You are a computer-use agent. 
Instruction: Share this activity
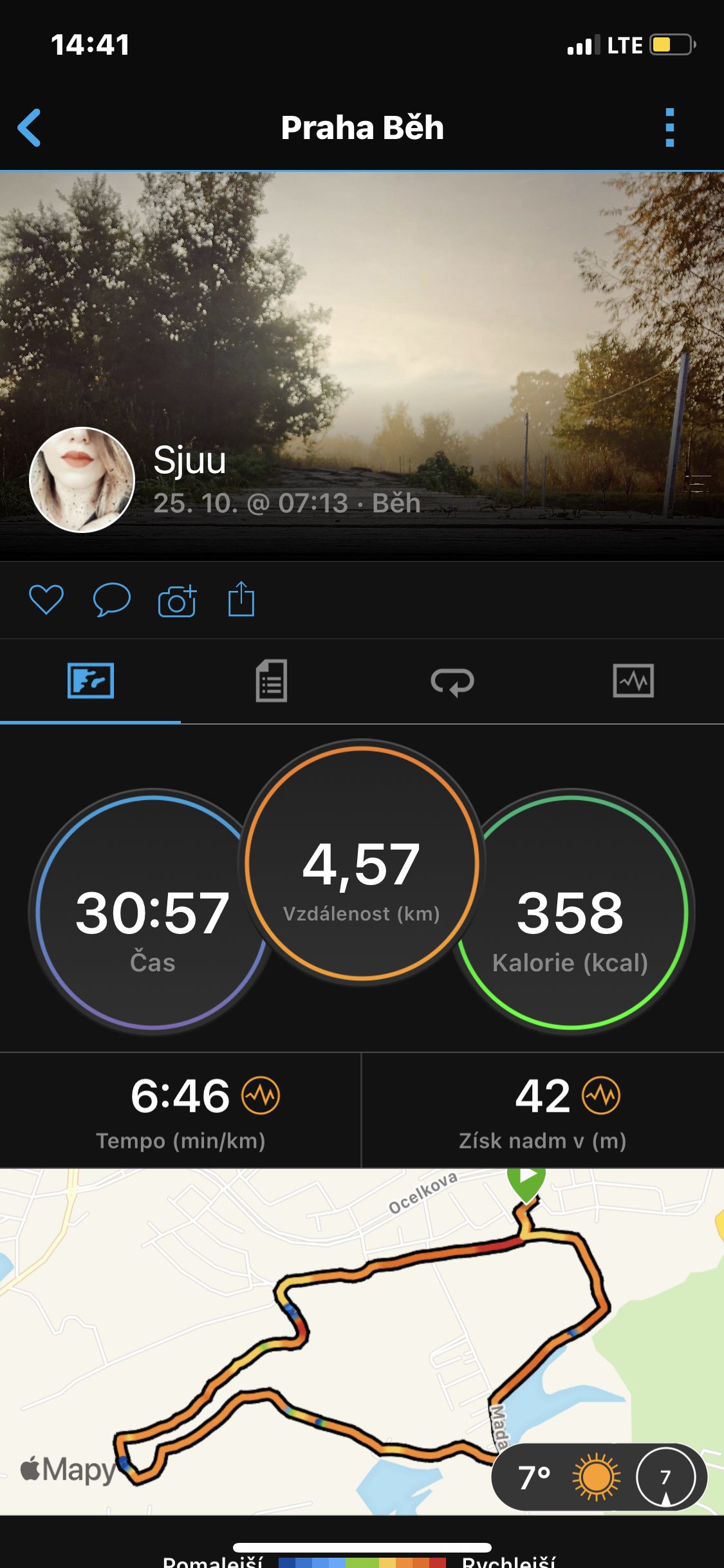(x=241, y=599)
